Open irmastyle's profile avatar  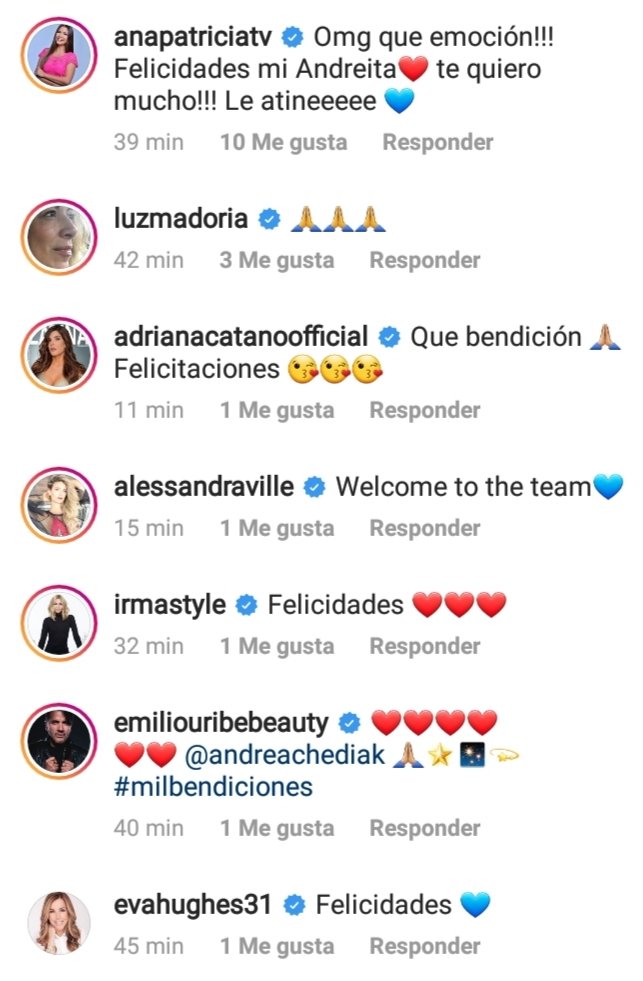click(x=58, y=621)
